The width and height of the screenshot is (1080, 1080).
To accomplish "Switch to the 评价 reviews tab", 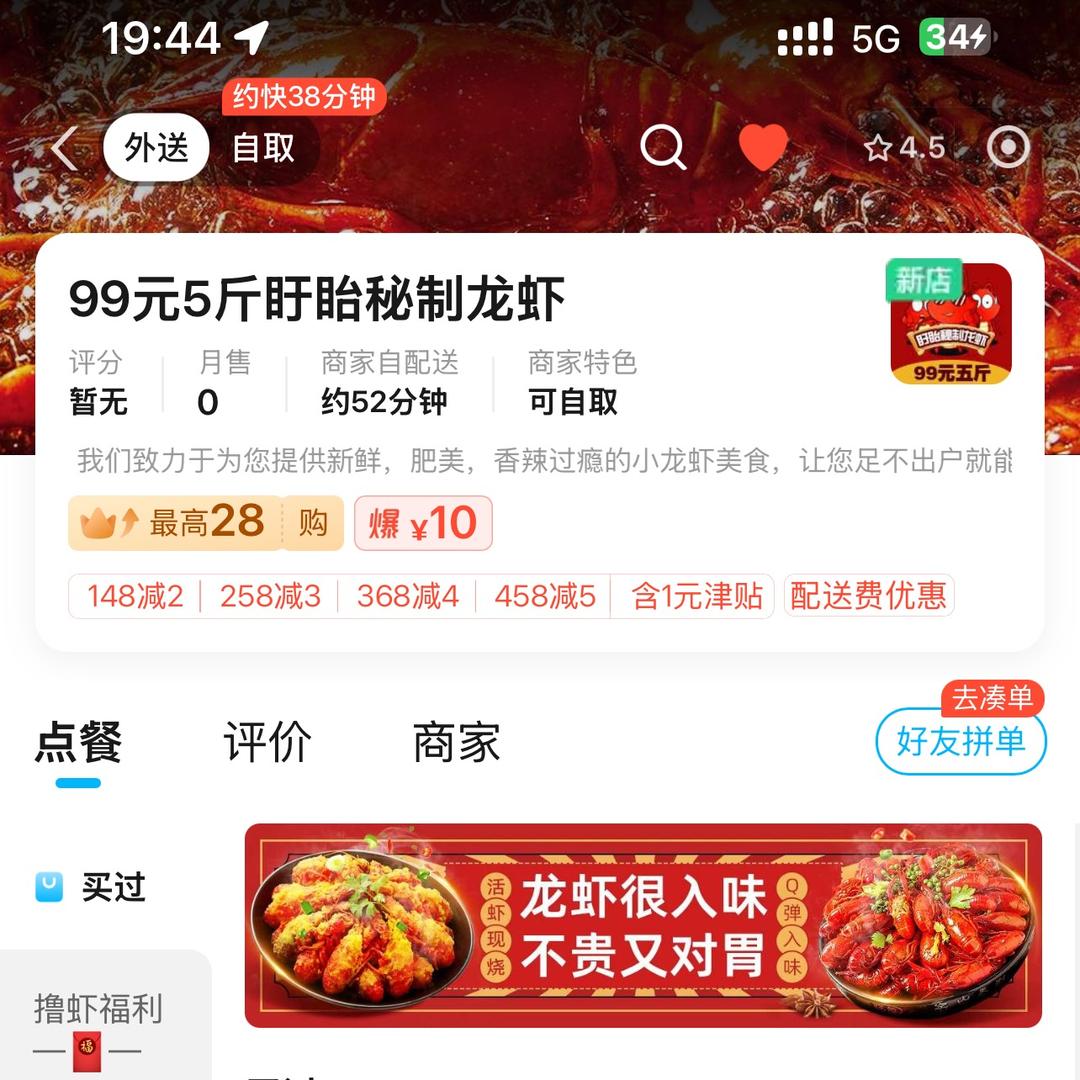I will [267, 743].
